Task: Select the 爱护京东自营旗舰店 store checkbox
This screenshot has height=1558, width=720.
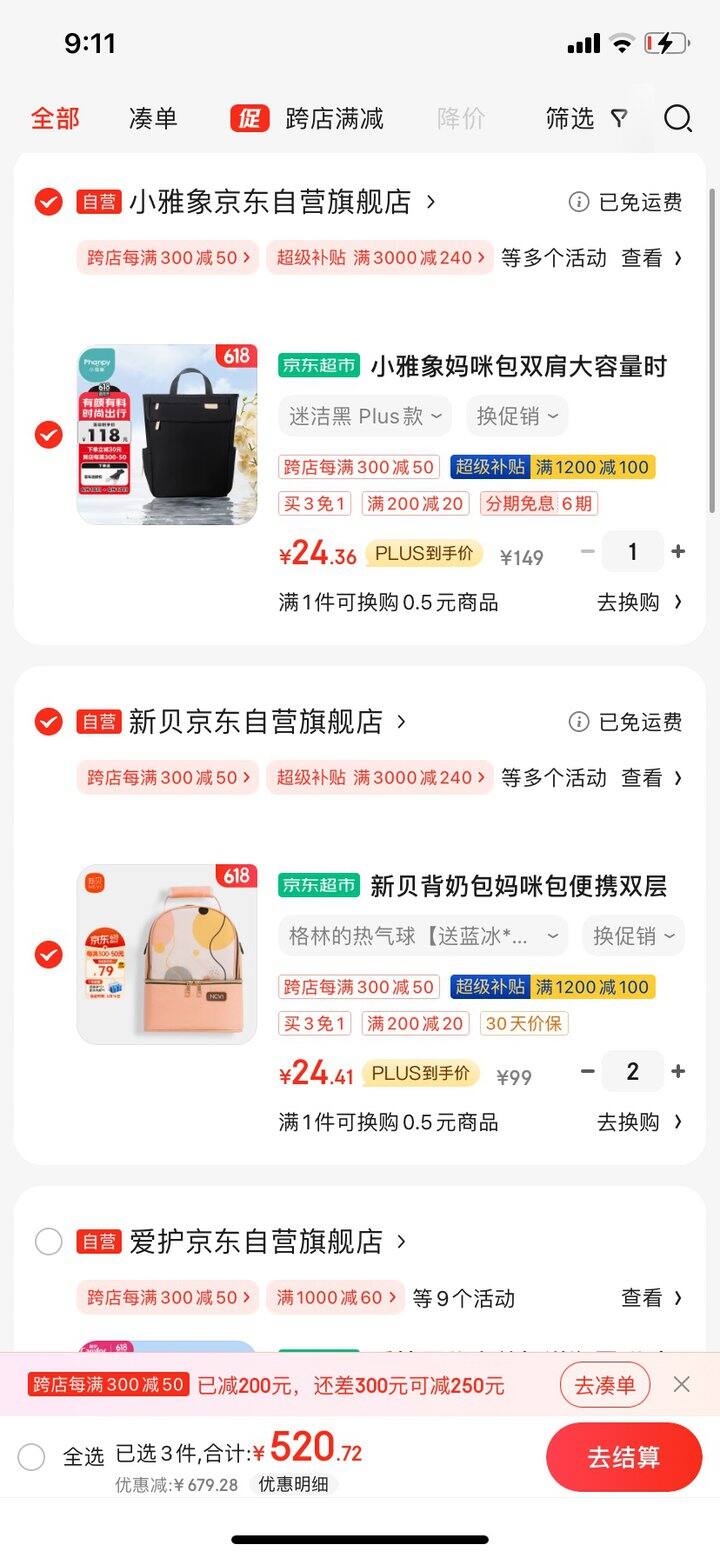Action: (x=48, y=1241)
